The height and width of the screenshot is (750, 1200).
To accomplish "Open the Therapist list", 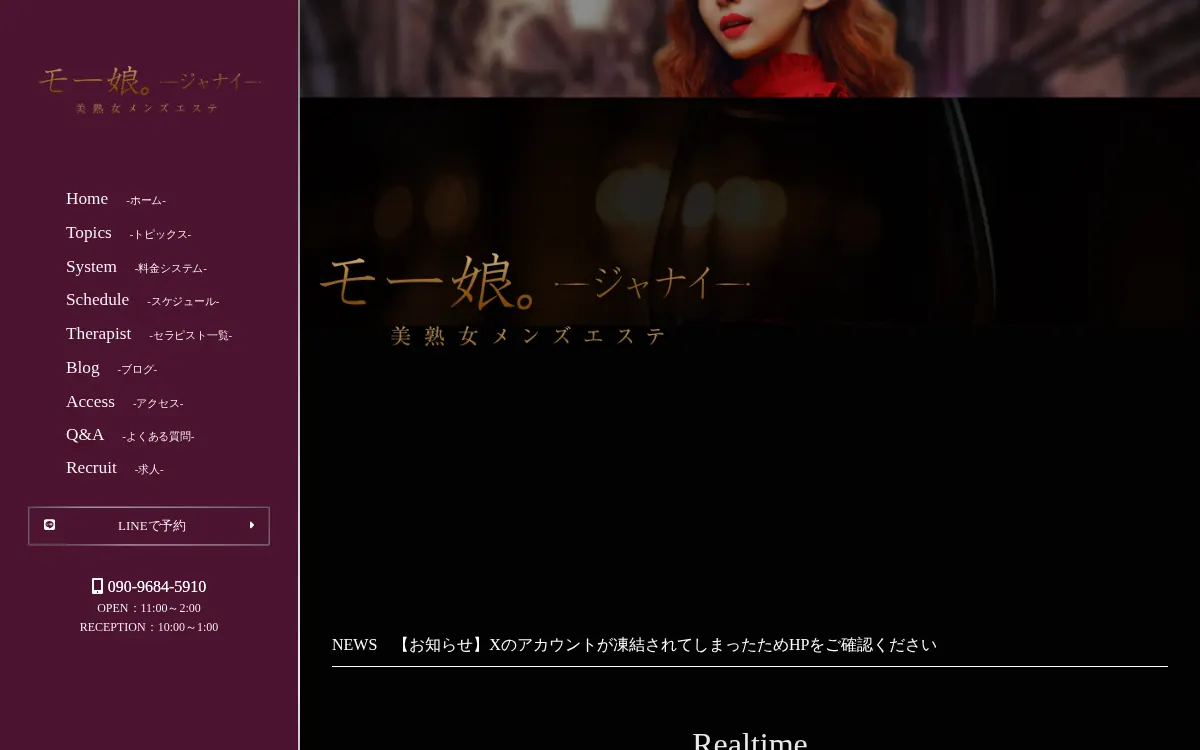I will [149, 334].
